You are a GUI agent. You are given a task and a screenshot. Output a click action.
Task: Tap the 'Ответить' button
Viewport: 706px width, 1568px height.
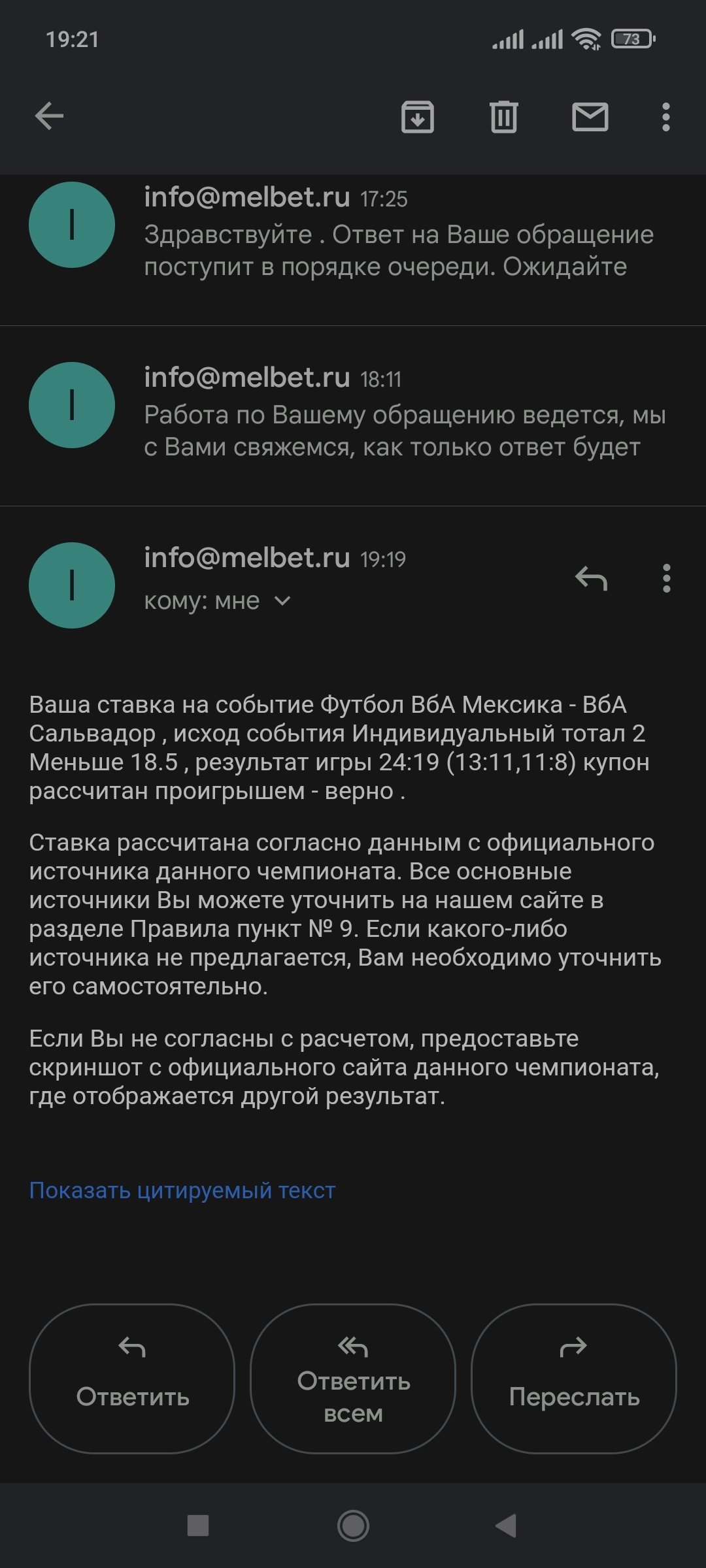tap(132, 1379)
